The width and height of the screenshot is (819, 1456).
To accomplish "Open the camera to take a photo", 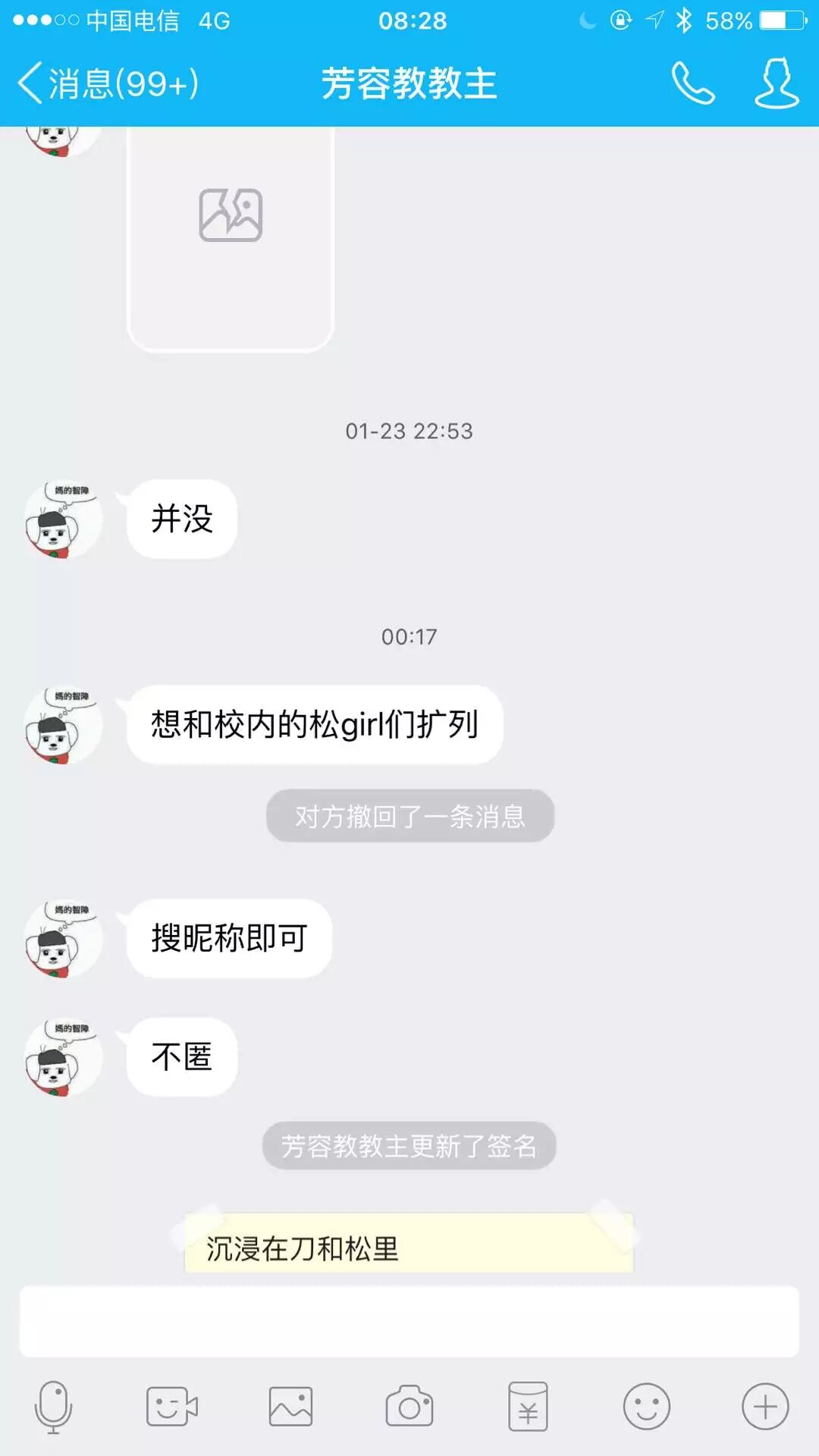I will pos(409,1407).
